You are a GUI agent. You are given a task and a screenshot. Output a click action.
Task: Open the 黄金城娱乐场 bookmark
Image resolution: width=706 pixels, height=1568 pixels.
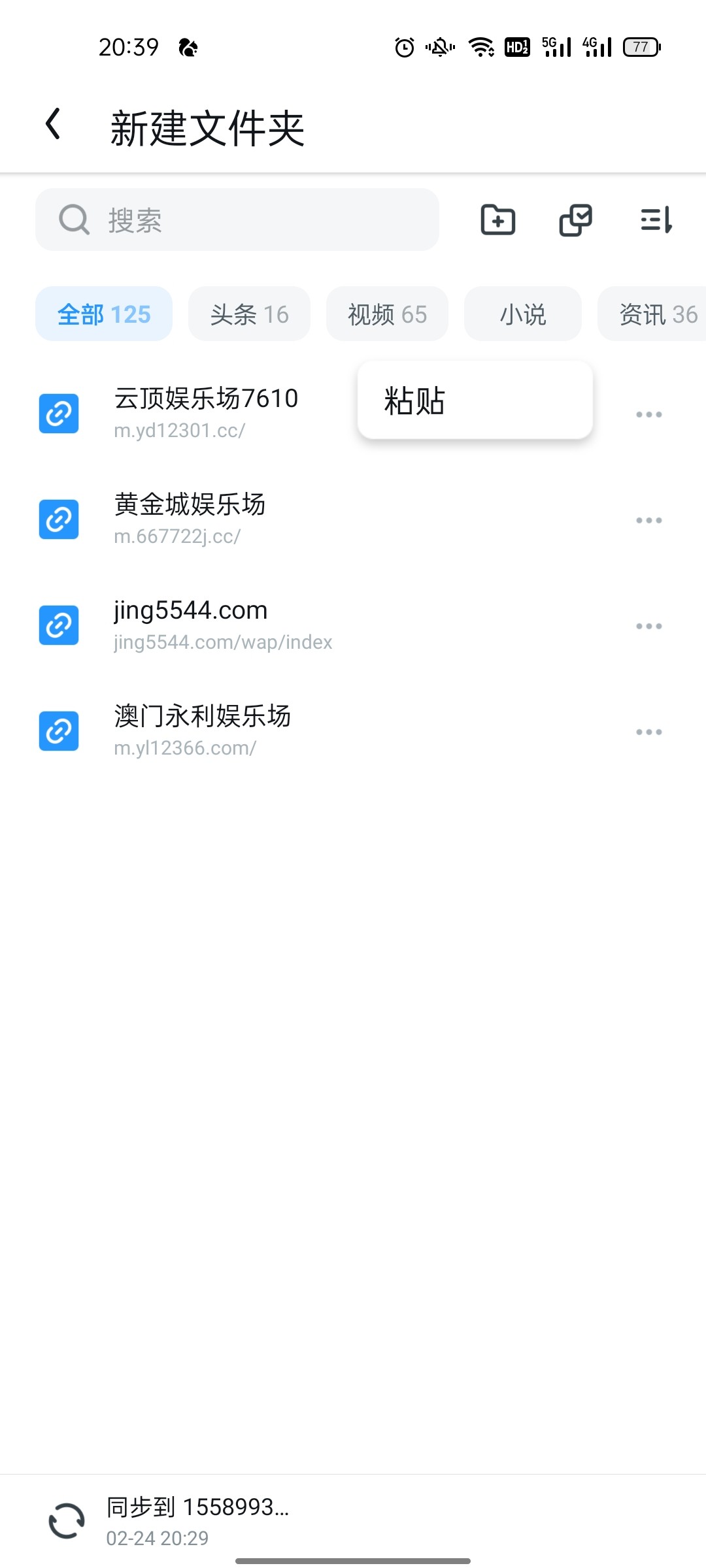(x=190, y=519)
